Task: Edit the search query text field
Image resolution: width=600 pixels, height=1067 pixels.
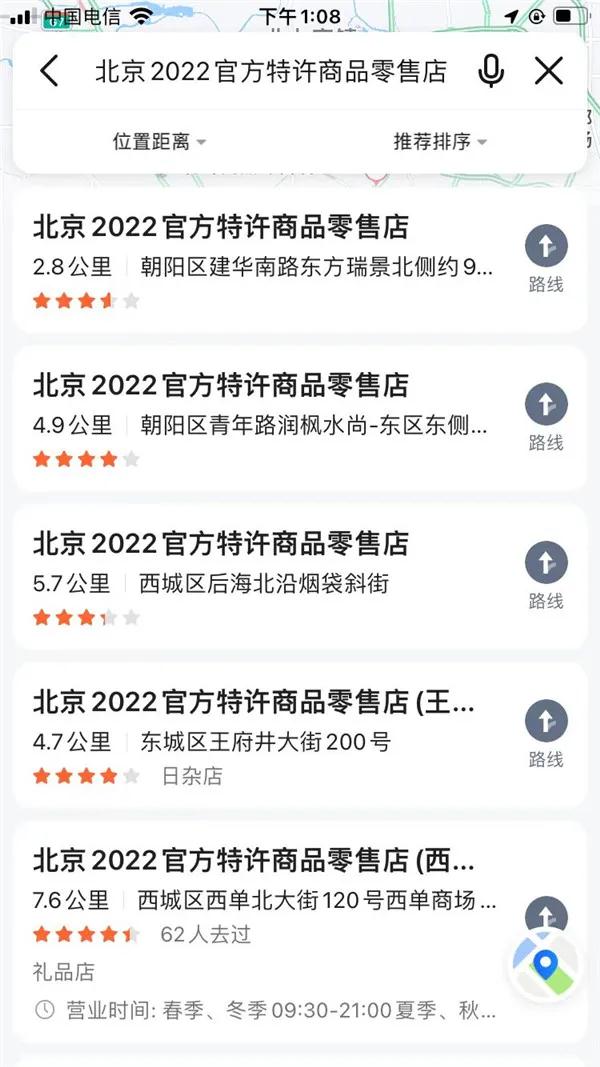Action: pos(271,71)
